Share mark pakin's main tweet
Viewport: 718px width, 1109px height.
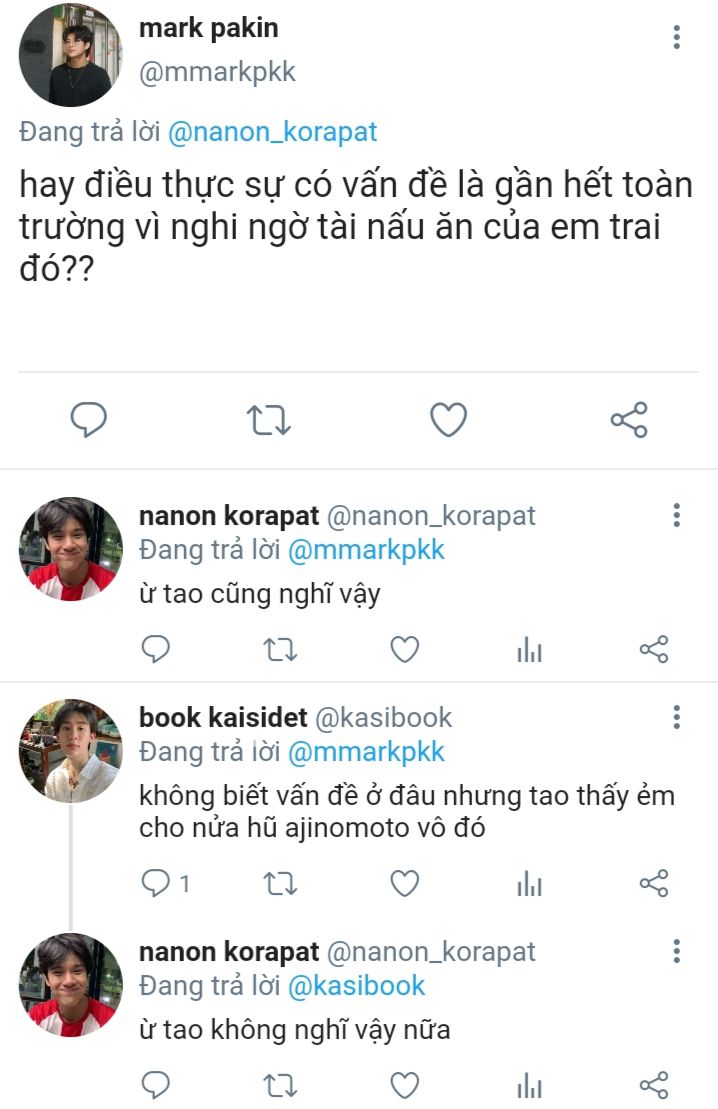629,420
